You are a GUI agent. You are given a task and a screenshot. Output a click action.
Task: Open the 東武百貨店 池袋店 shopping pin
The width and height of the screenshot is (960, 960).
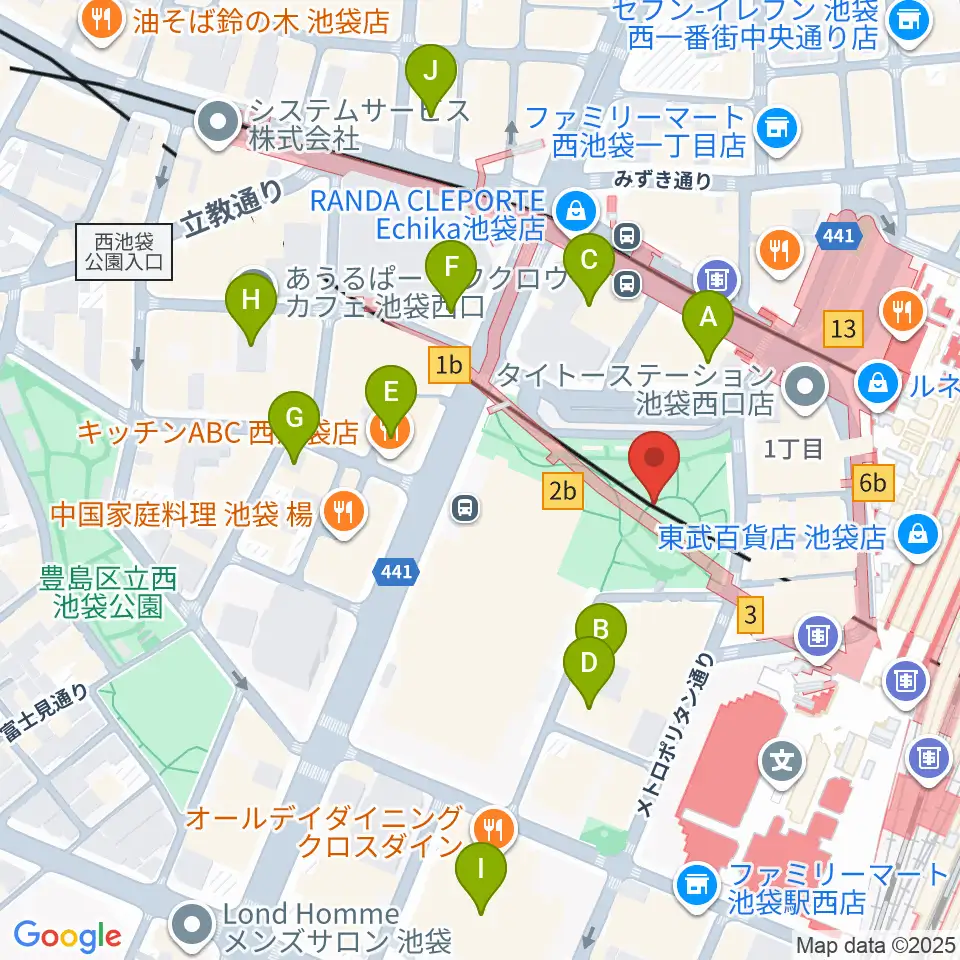click(x=917, y=534)
